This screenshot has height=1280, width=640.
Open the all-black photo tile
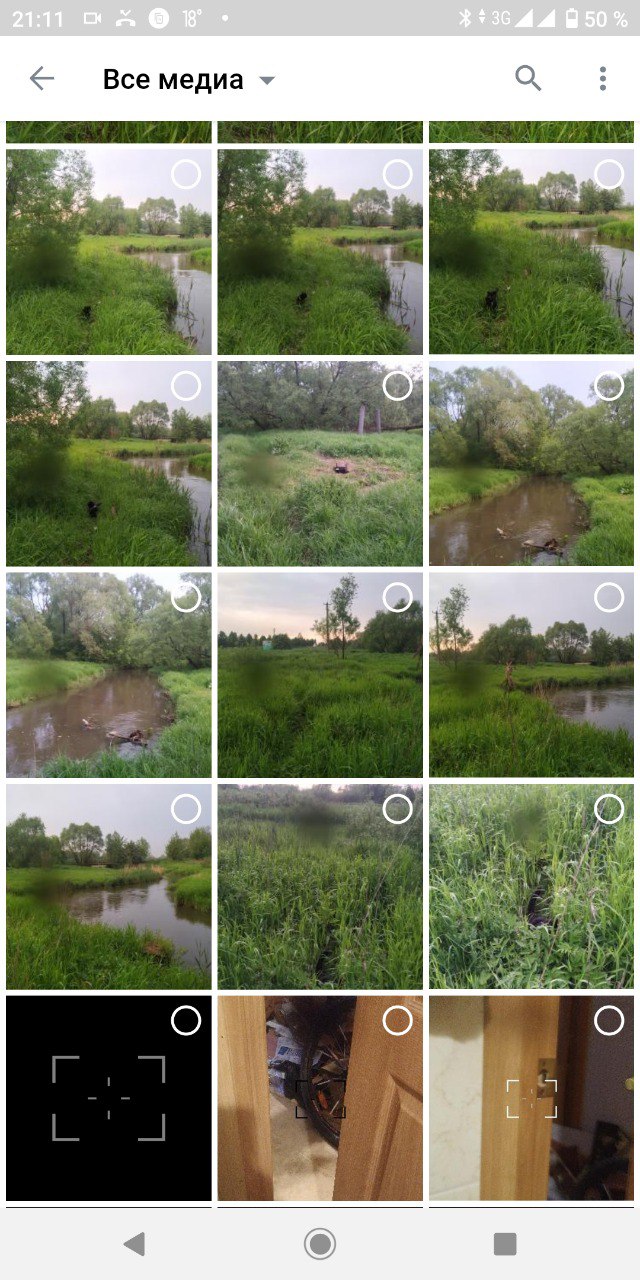pyautogui.click(x=109, y=1098)
